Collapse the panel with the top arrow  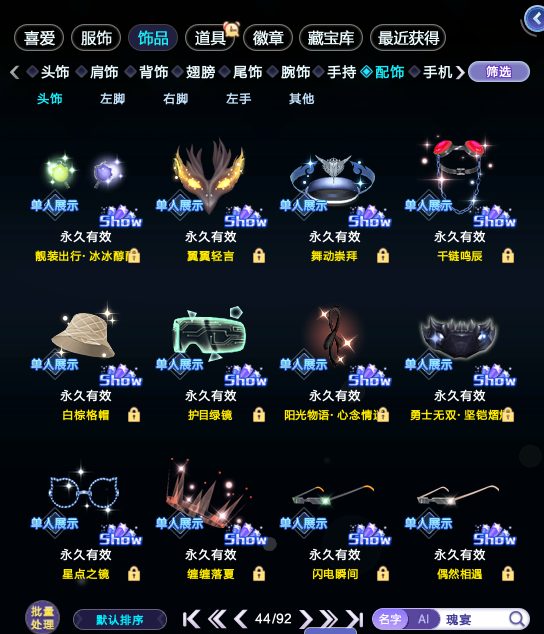pos(535,18)
